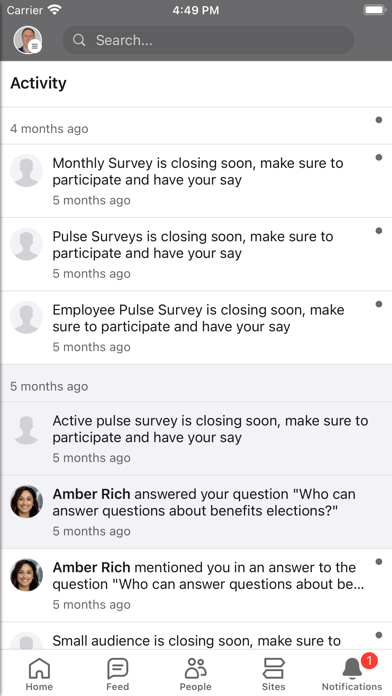Viewport: 392px width, 696px height.
Task: Open the Small audience closing notification
Action: (196, 636)
